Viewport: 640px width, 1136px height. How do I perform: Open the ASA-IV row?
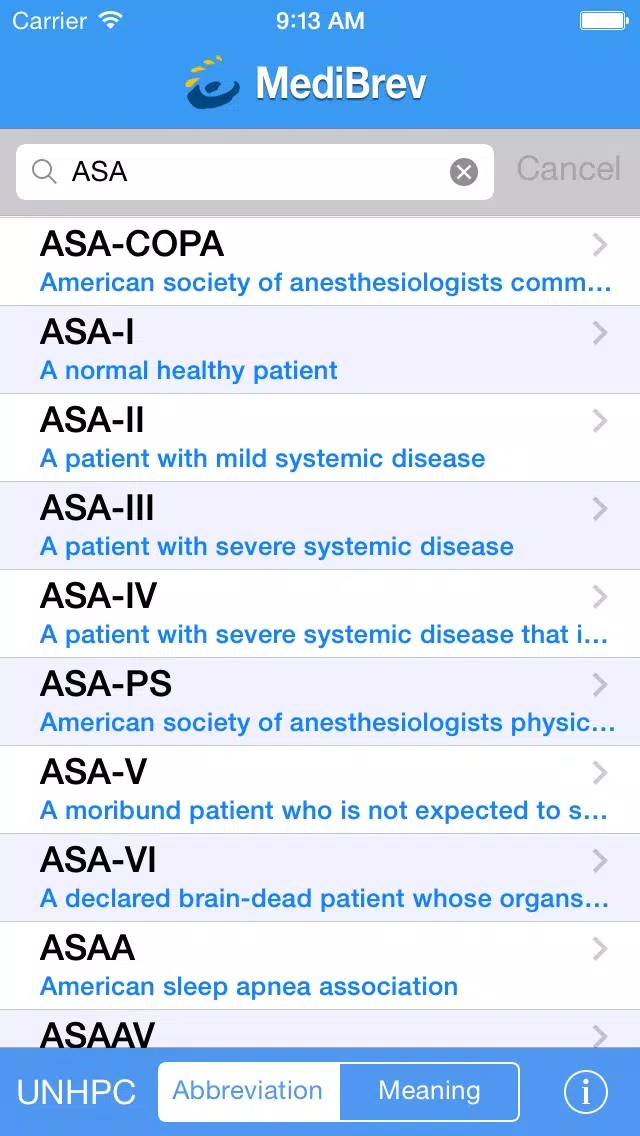pos(320,614)
